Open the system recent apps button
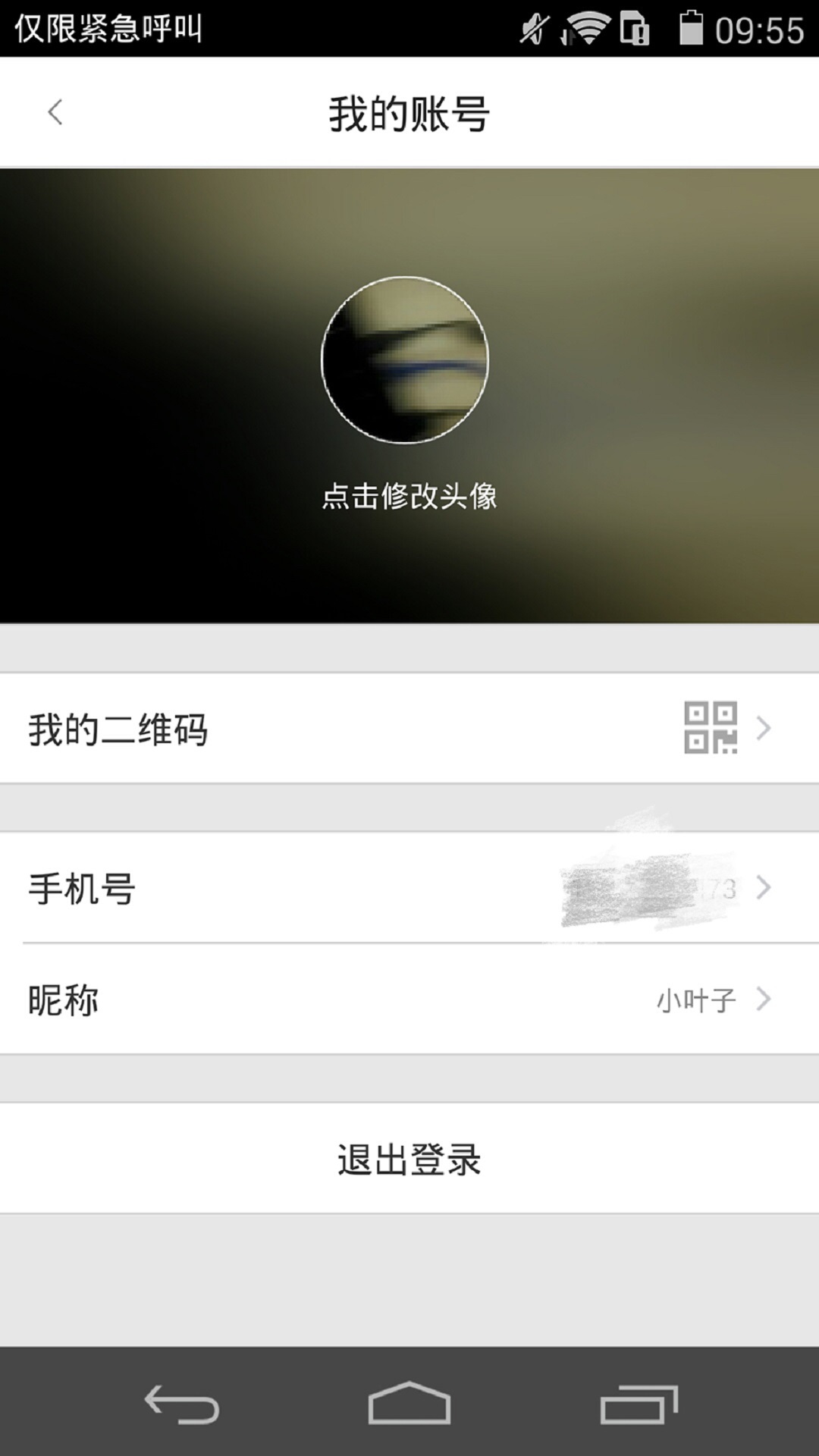The image size is (819, 1456). pyautogui.click(x=639, y=1404)
